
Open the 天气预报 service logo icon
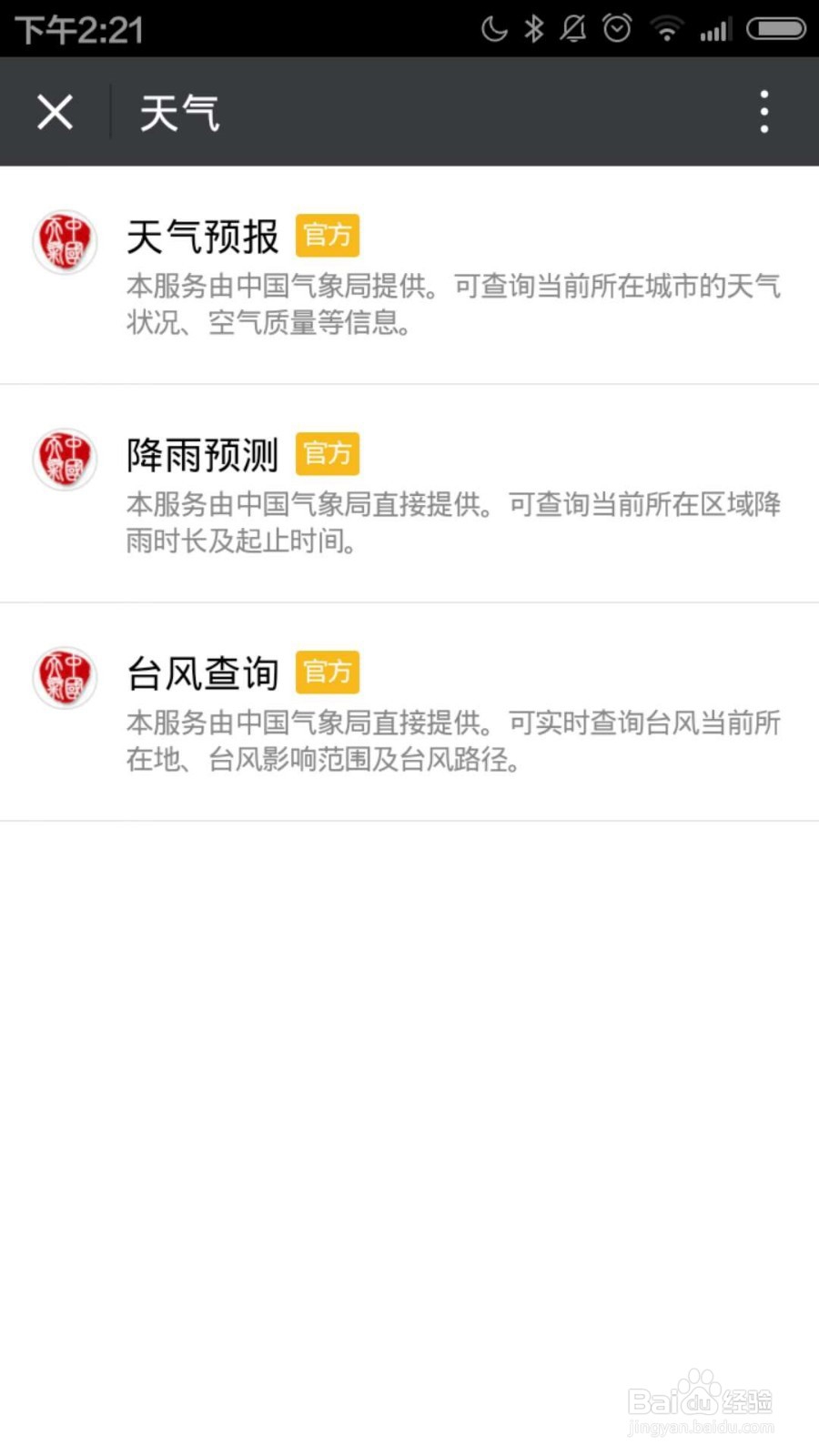click(64, 242)
